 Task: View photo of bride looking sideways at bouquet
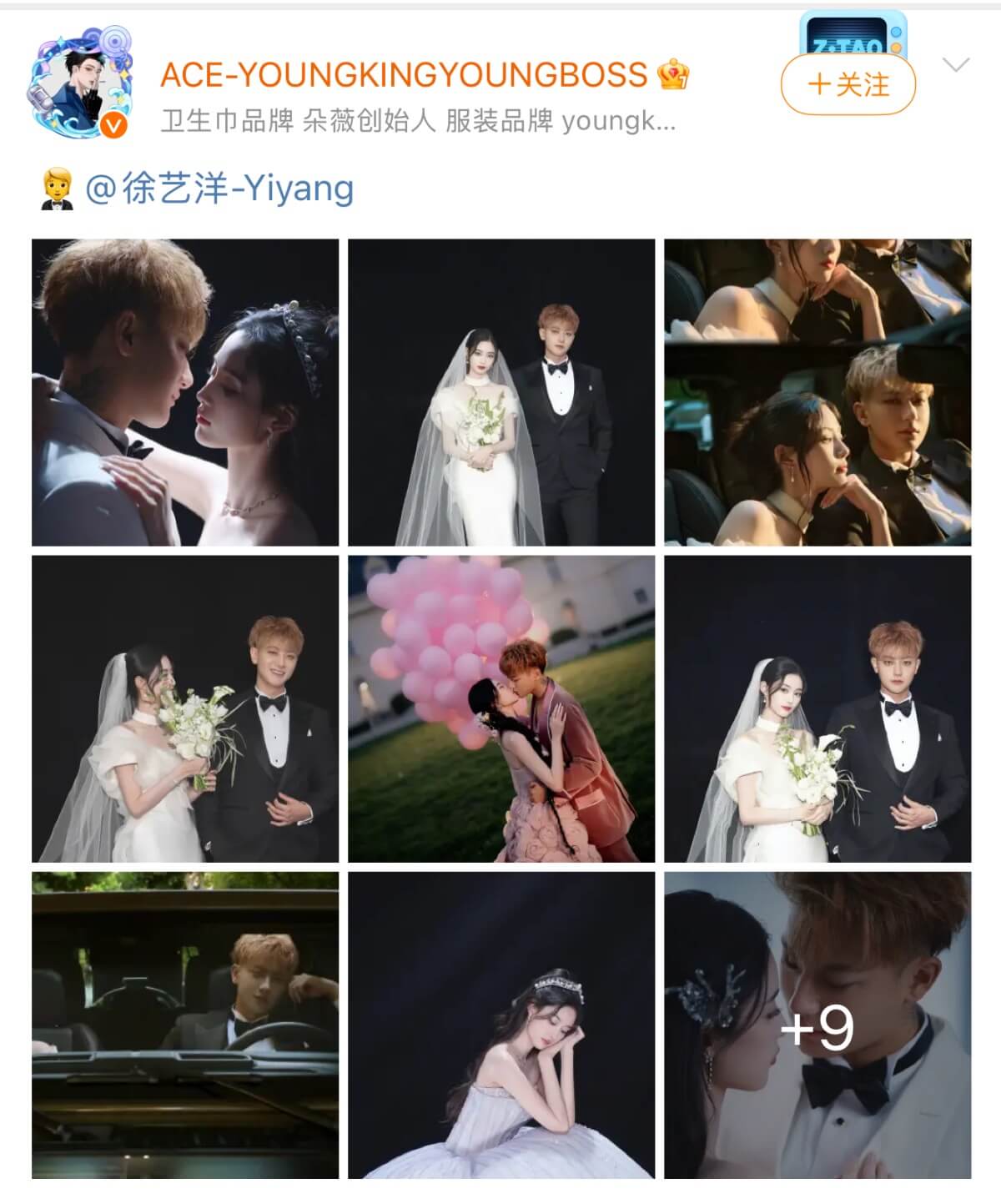(185, 708)
